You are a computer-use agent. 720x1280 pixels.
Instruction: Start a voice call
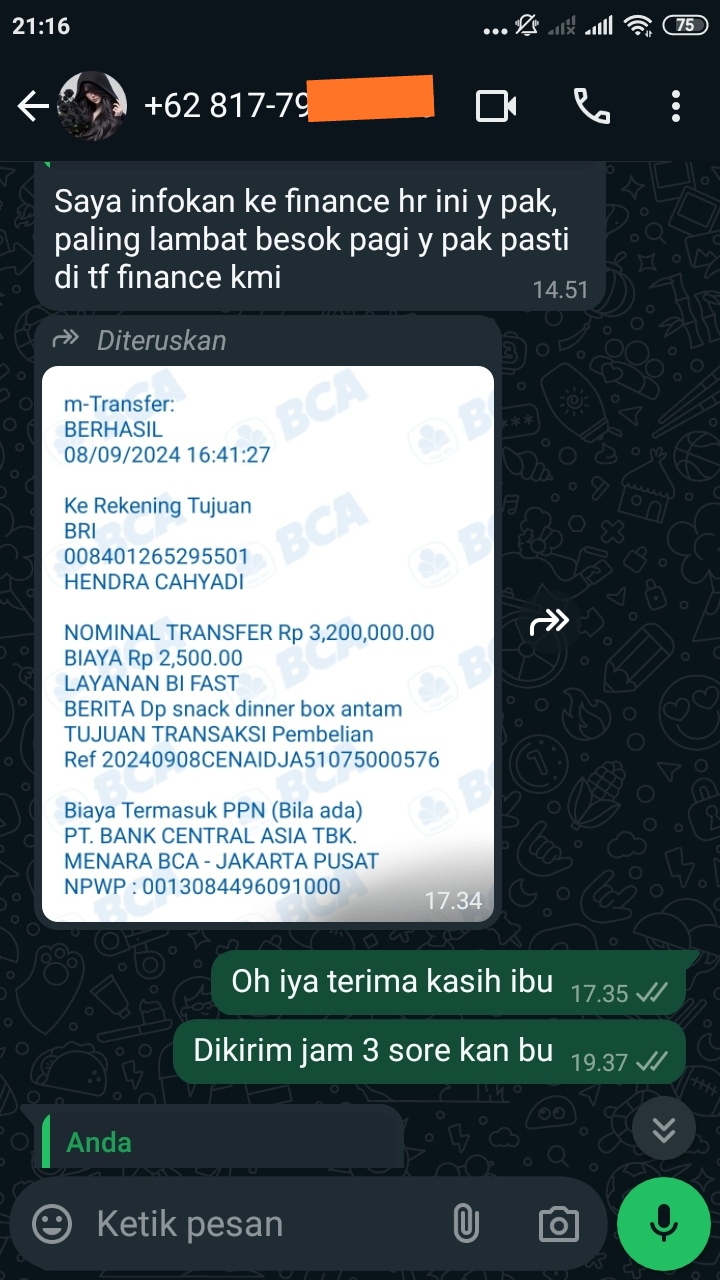click(591, 106)
